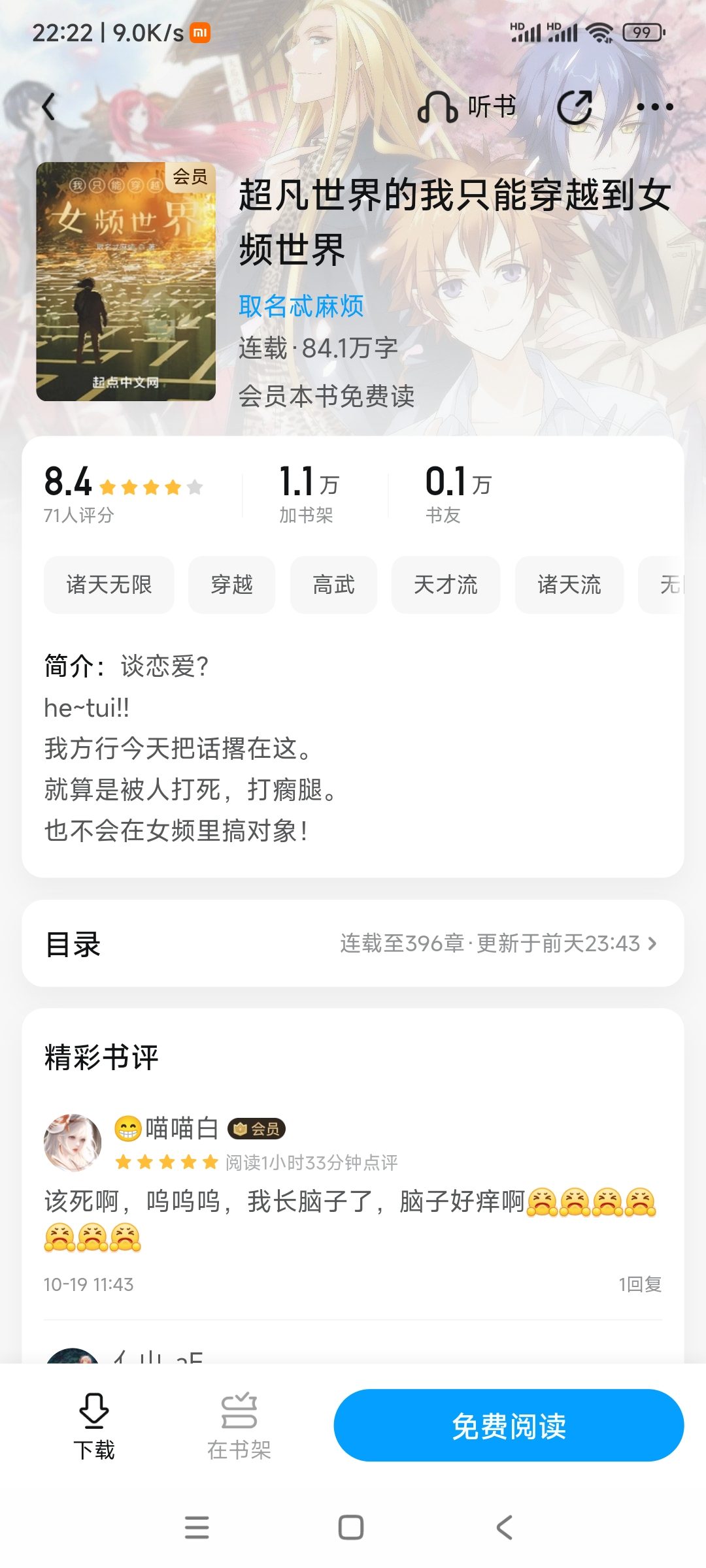Select the 诸天无限 tag

tap(109, 585)
